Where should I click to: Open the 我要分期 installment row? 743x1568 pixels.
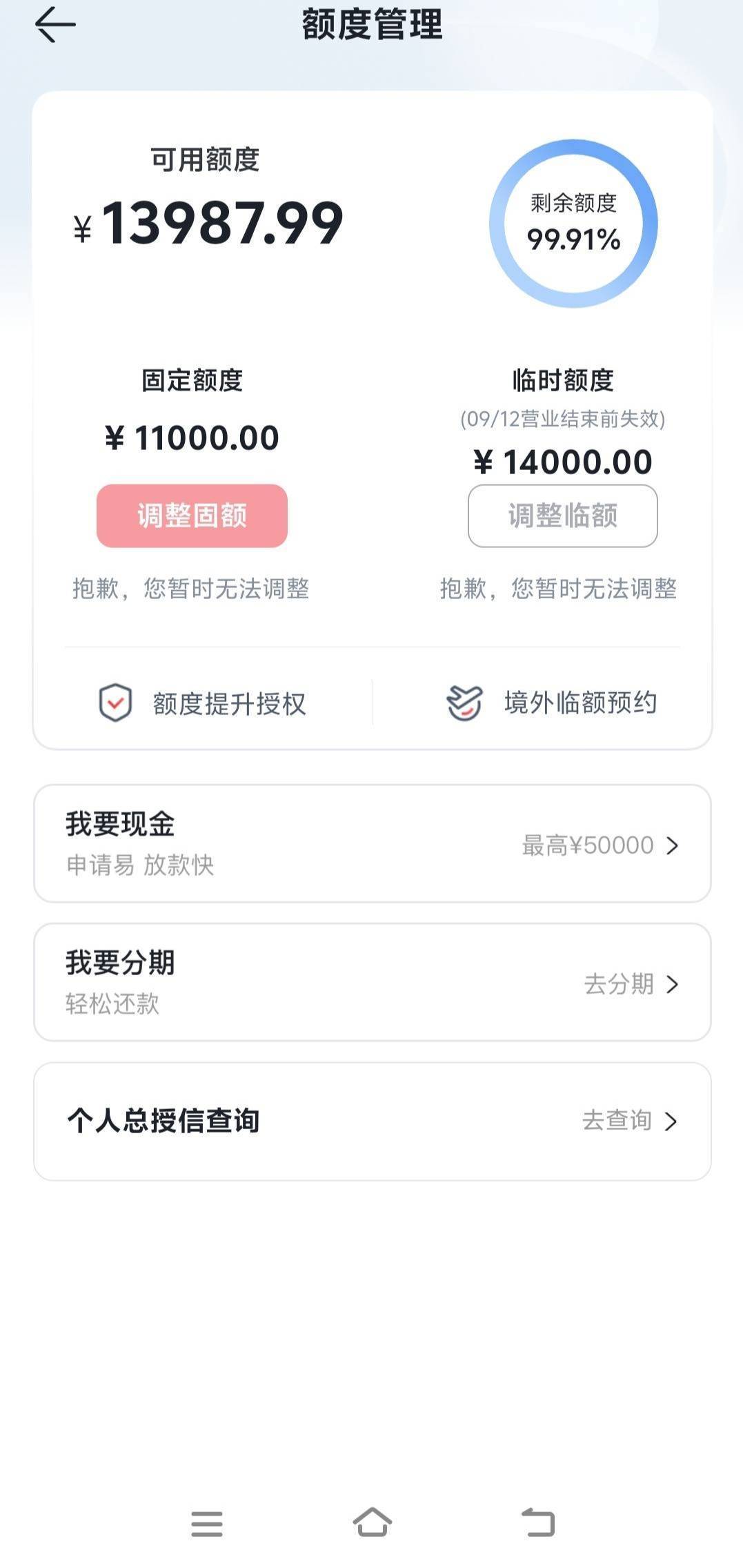pyautogui.click(x=373, y=982)
